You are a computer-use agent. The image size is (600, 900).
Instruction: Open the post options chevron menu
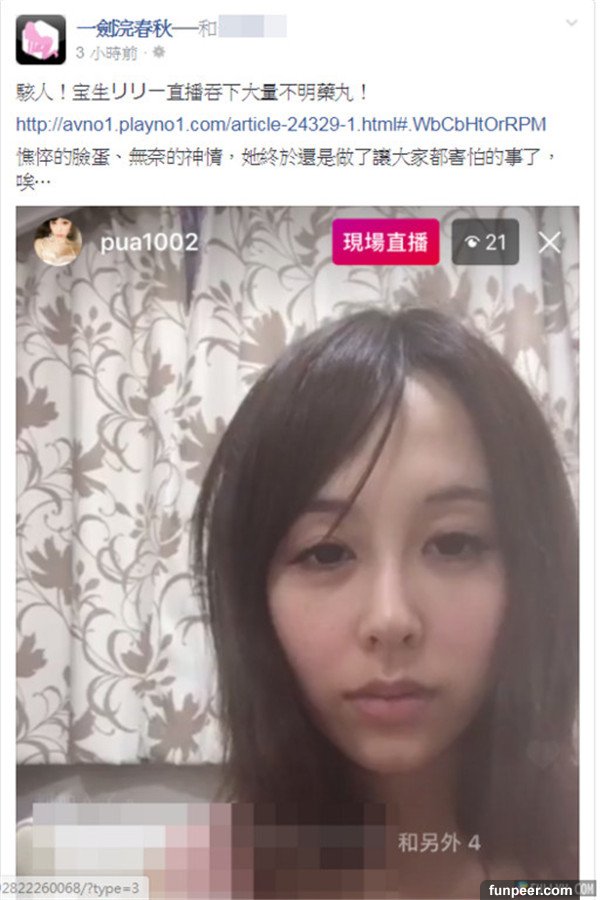[571, 22]
